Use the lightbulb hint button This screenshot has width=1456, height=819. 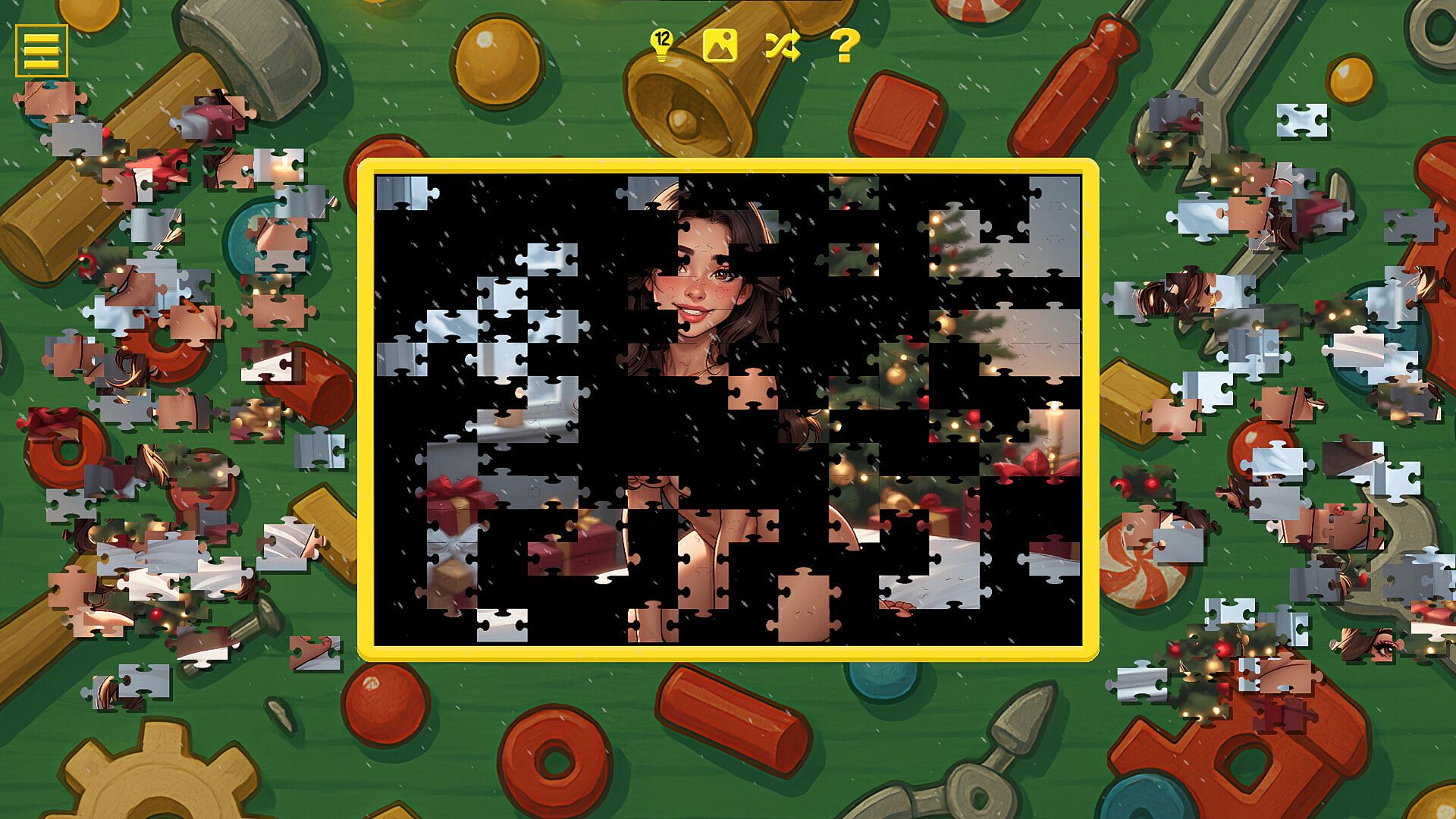click(662, 46)
